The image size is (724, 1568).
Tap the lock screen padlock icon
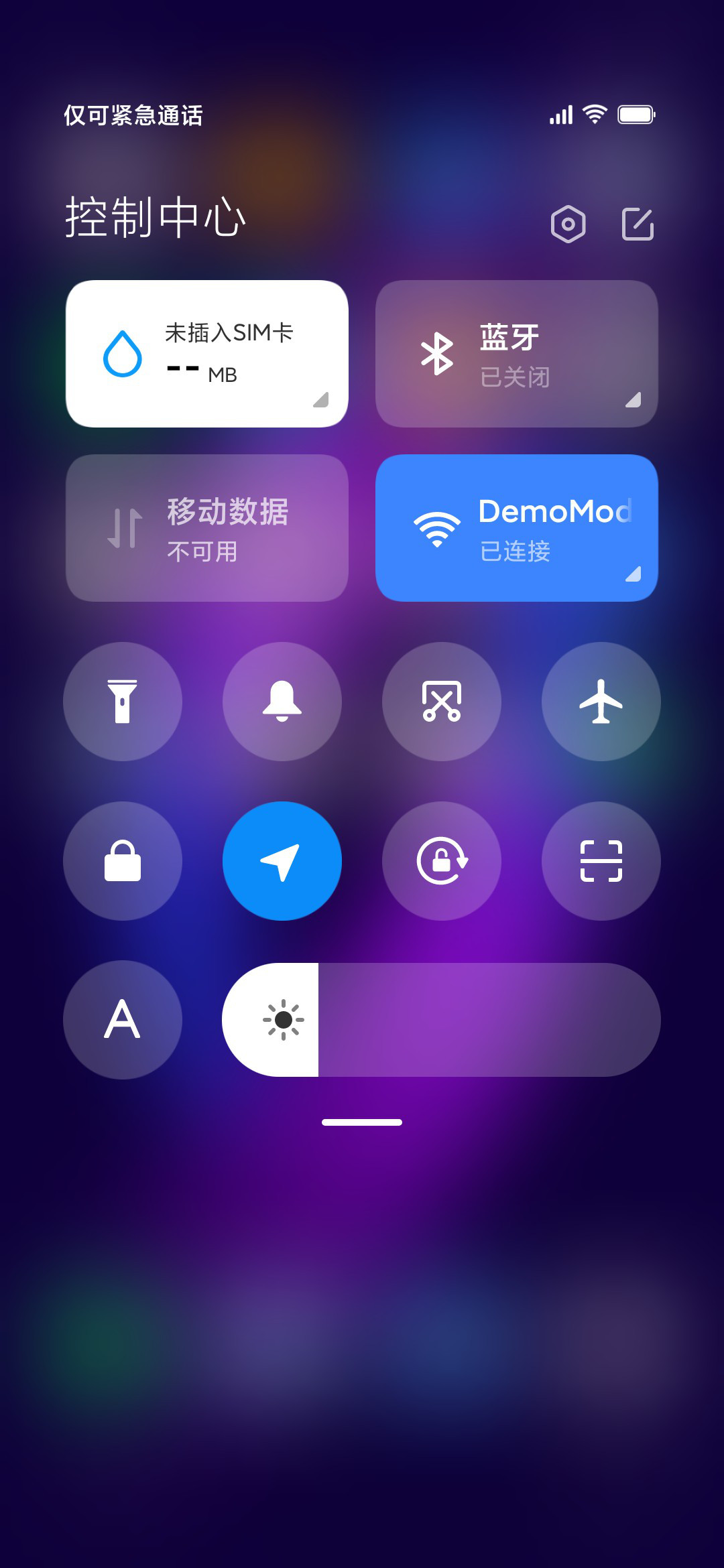123,861
